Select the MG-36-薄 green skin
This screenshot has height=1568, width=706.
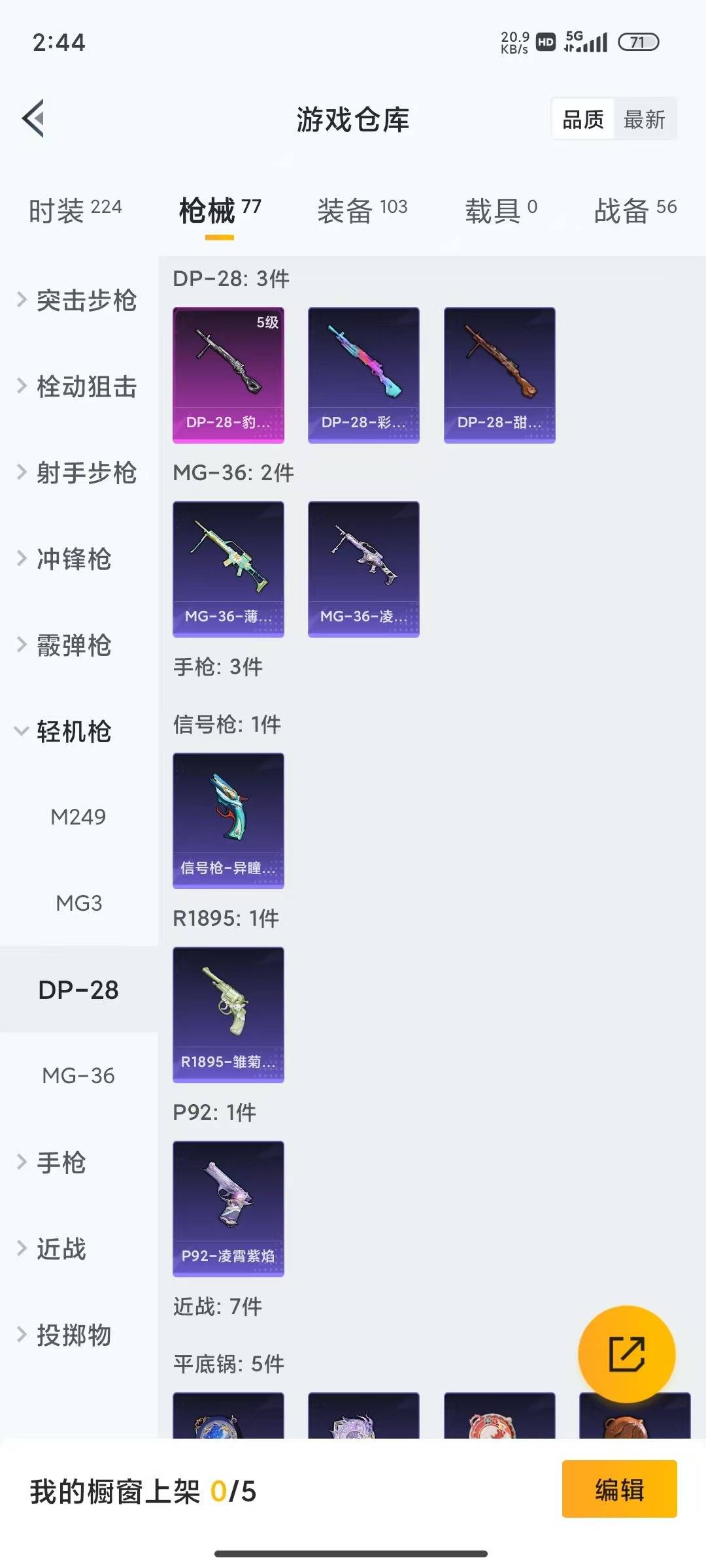(227, 568)
